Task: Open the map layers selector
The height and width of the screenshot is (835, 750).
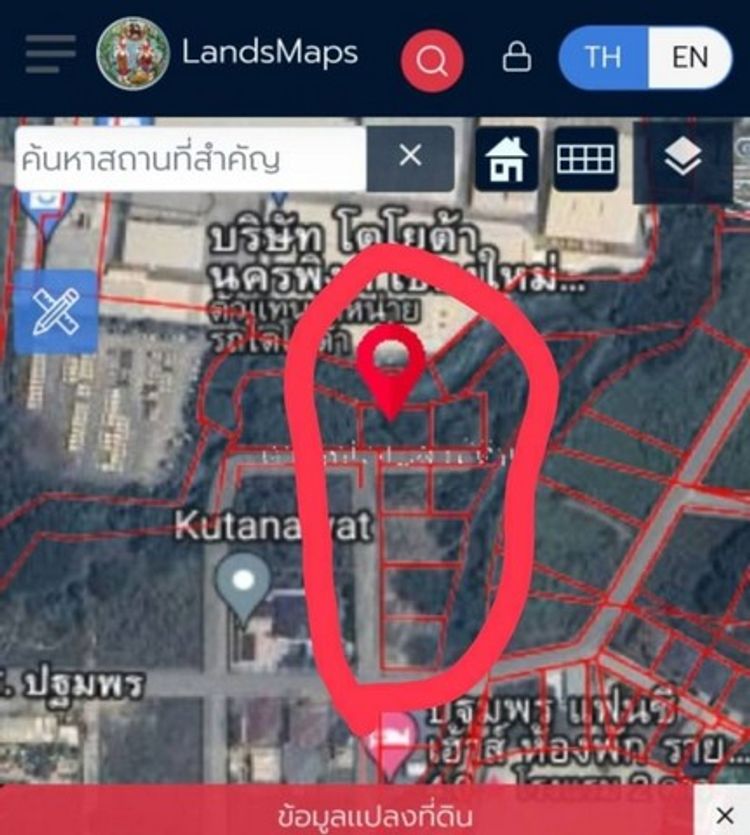Action: 683,157
